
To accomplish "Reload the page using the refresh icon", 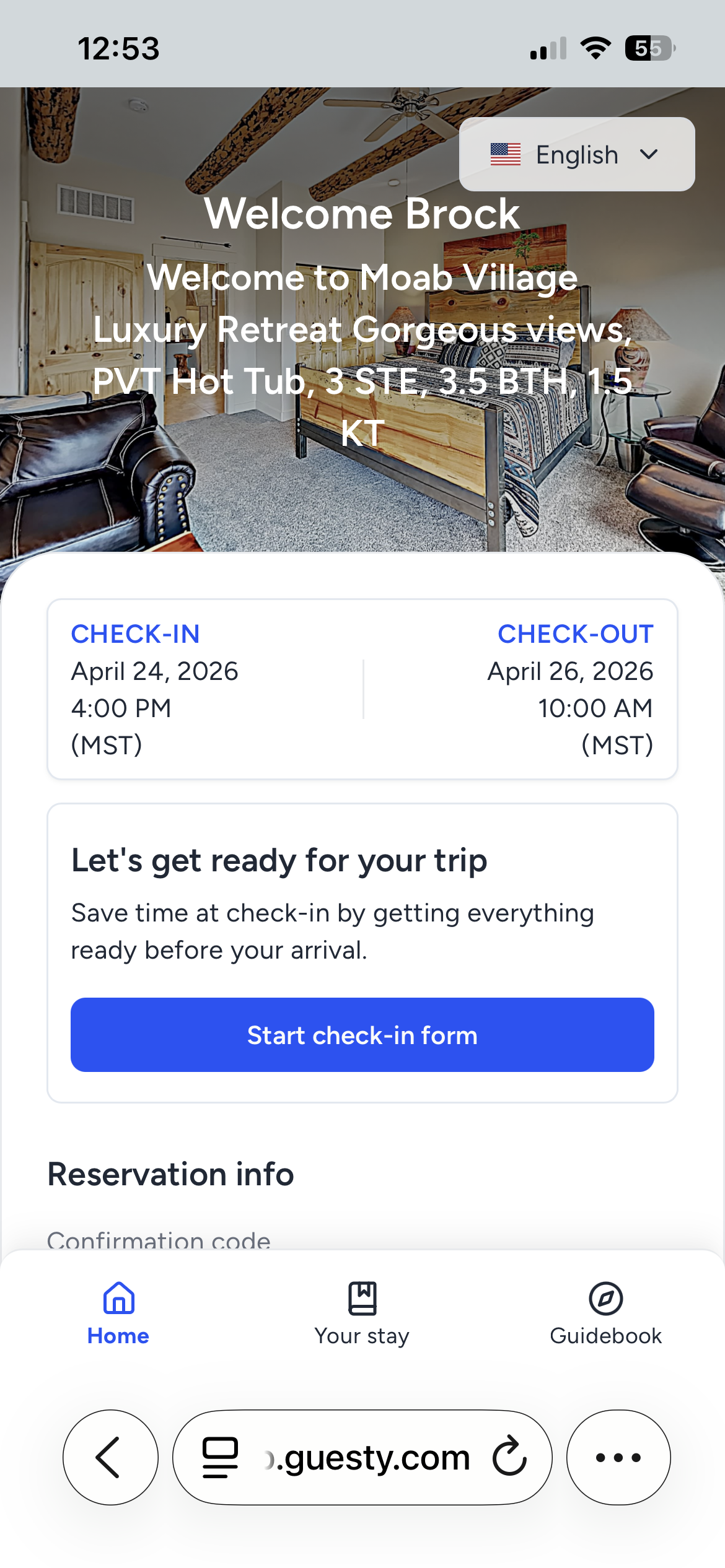I will point(507,1457).
